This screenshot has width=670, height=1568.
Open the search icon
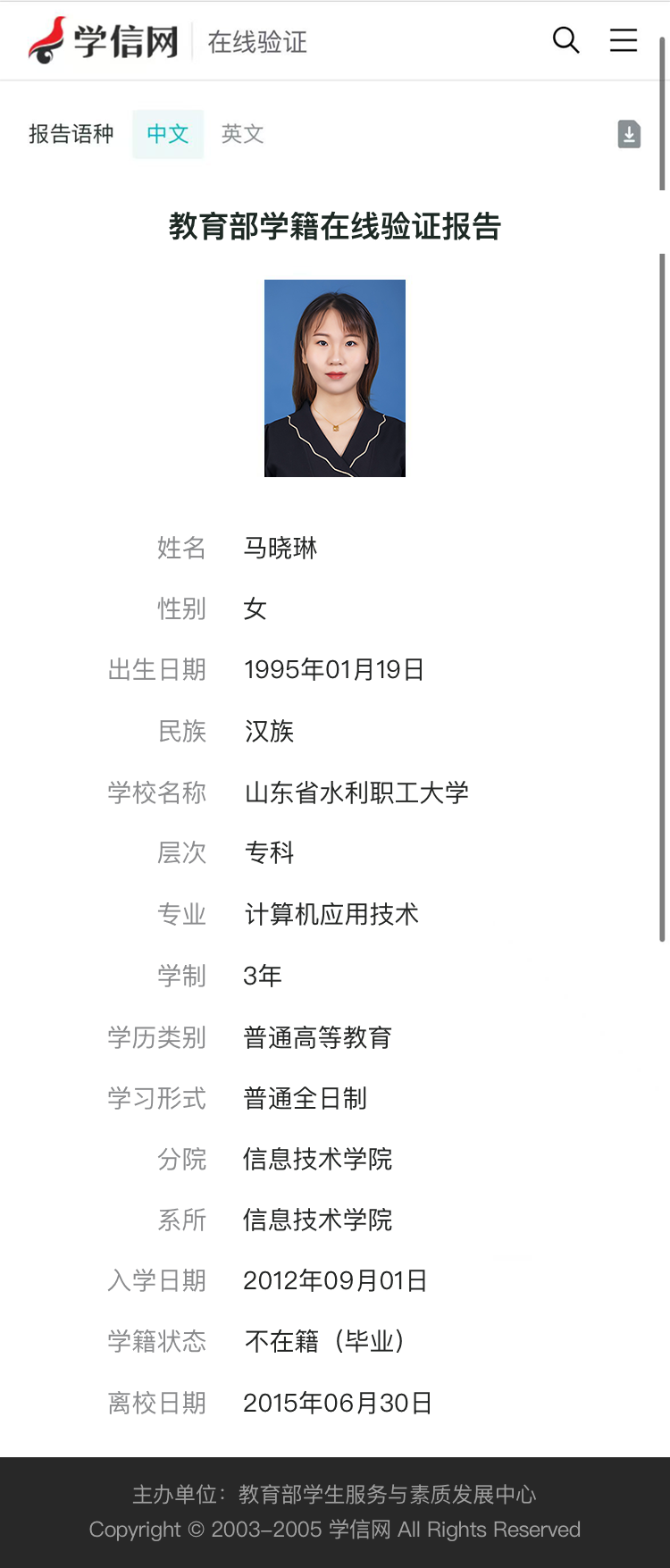[565, 40]
